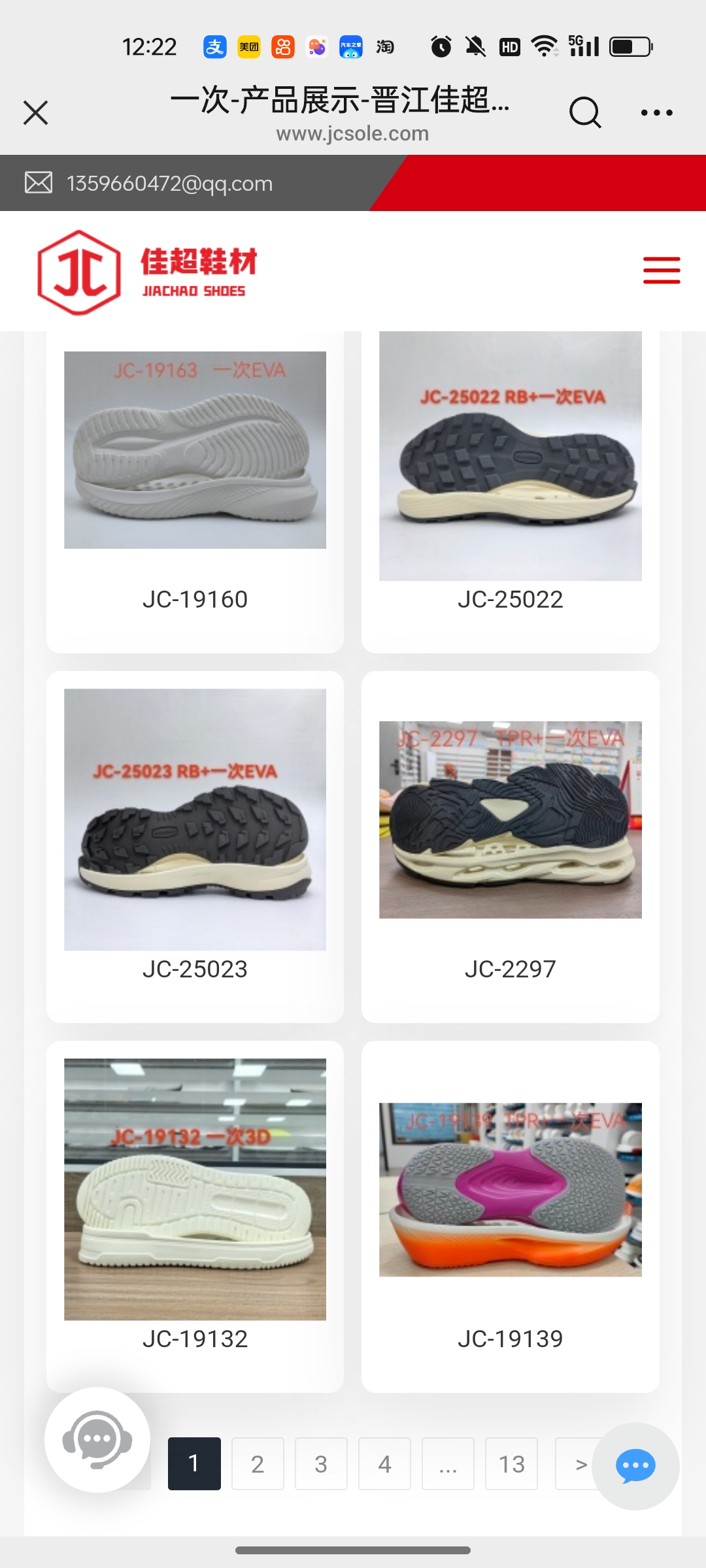Open the red hamburger navigation menu
Viewport: 706px width, 1568px height.
click(x=661, y=270)
